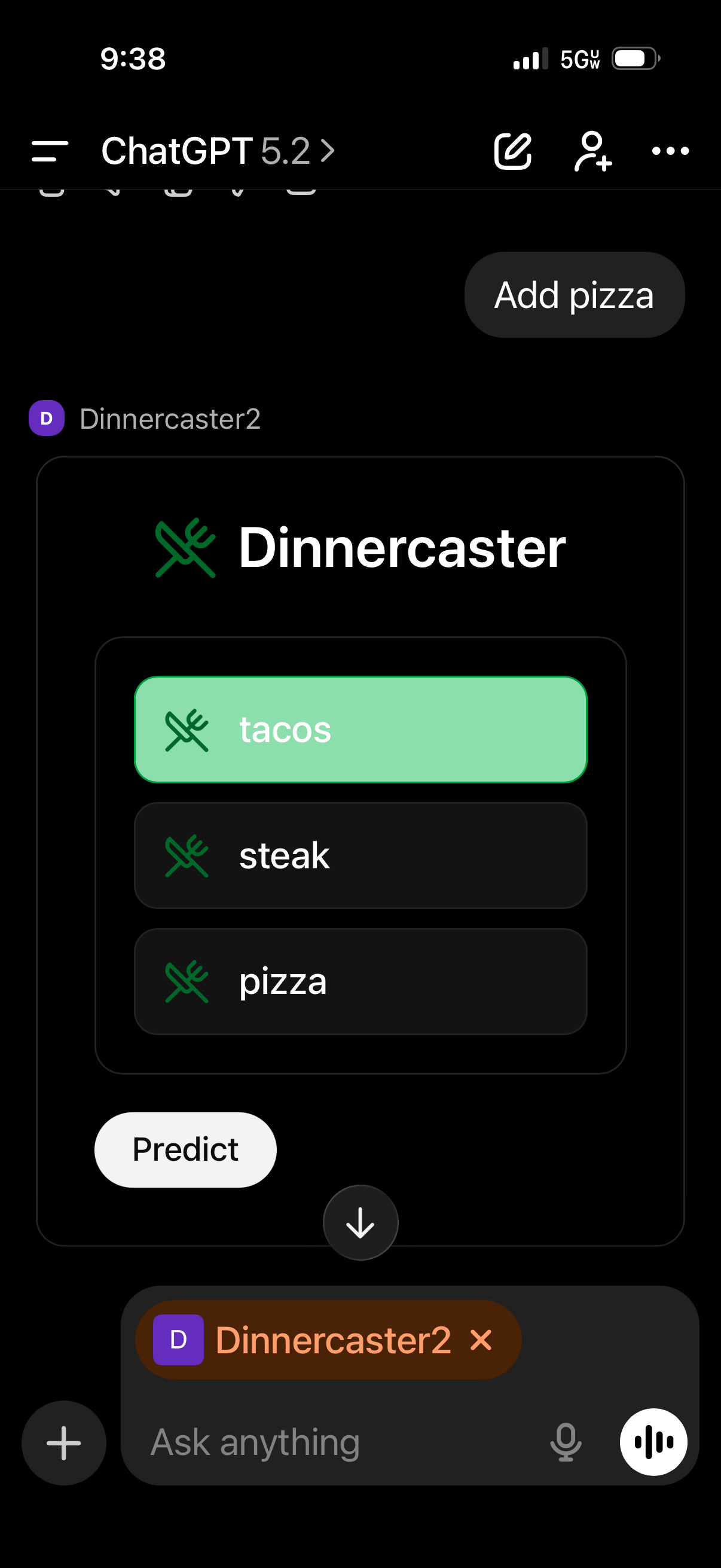
Task: Select the tacos option
Action: click(x=360, y=729)
